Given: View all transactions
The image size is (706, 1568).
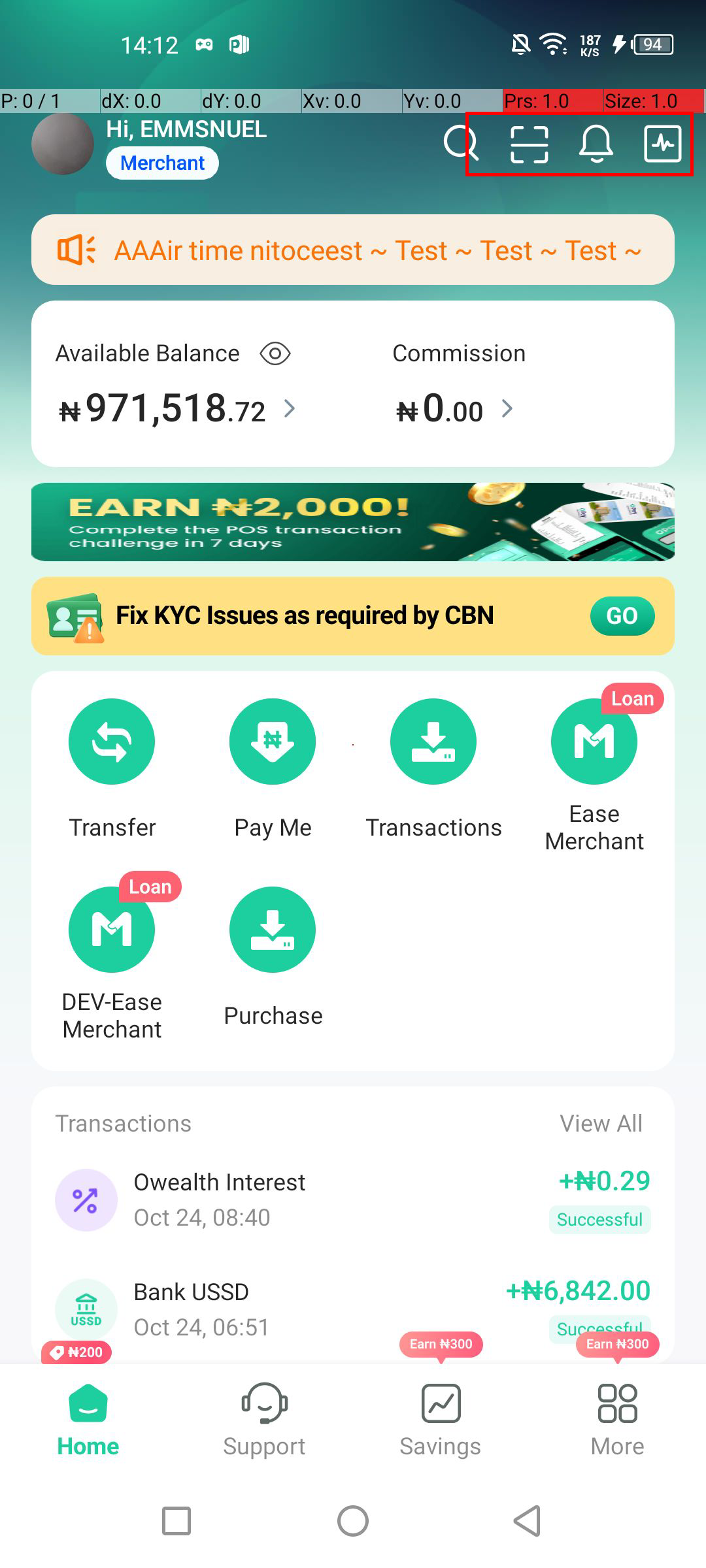Looking at the screenshot, I should pos(601,1124).
